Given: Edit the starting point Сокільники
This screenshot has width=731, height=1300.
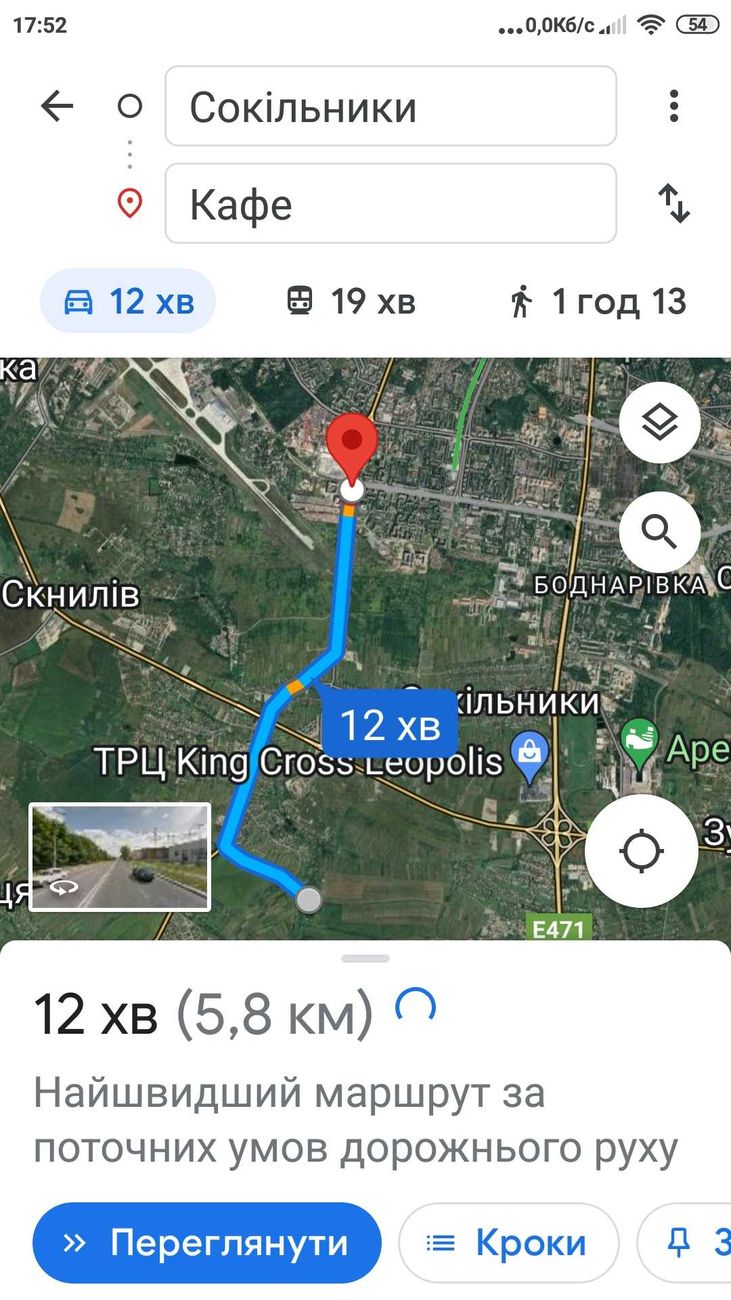Looking at the screenshot, I should pos(390,107).
